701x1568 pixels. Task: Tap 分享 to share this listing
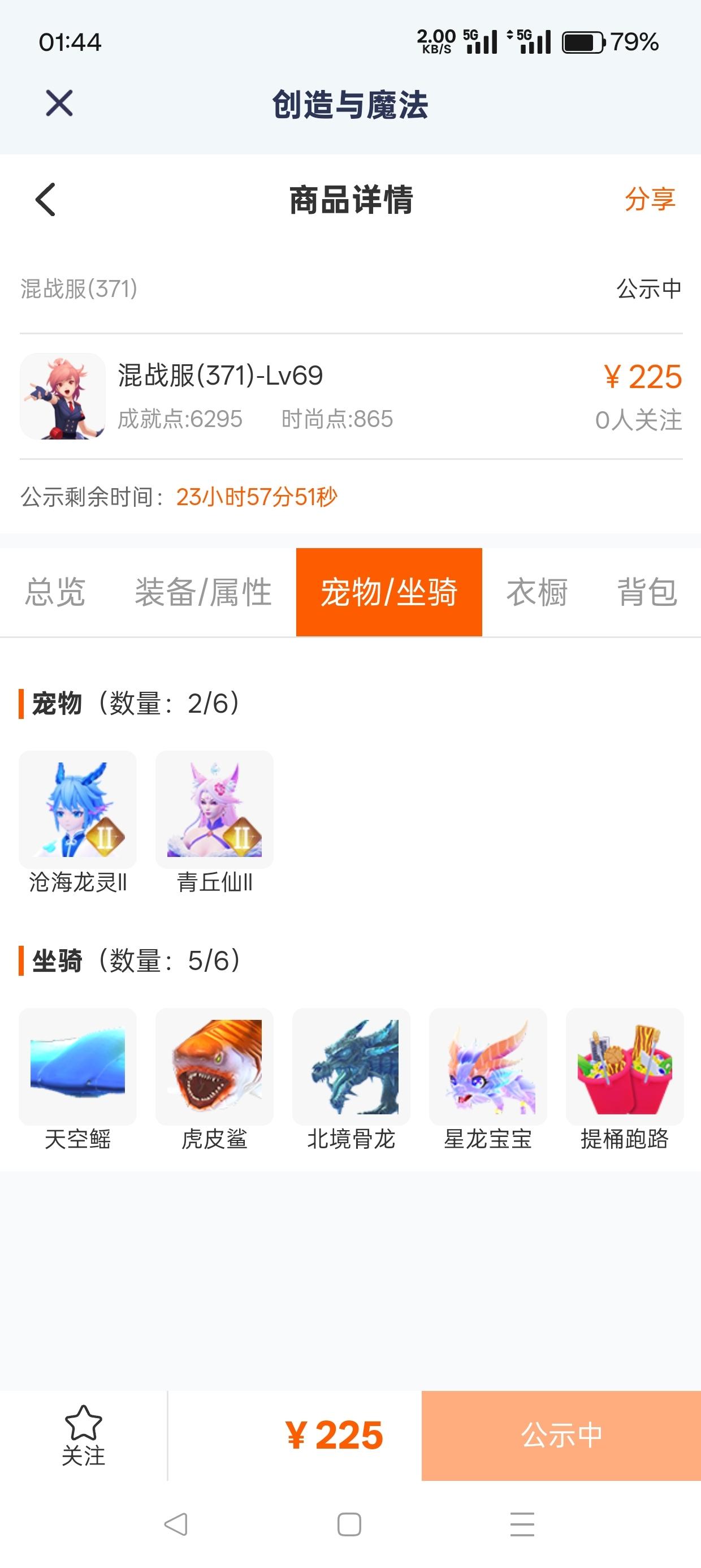(650, 199)
